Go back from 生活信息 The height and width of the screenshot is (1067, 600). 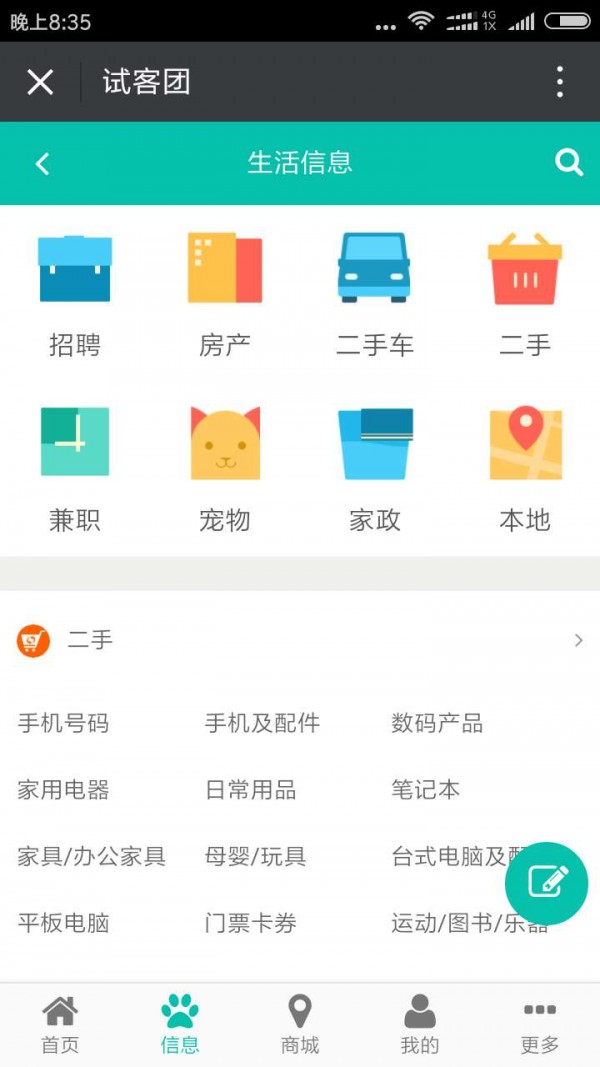point(42,164)
